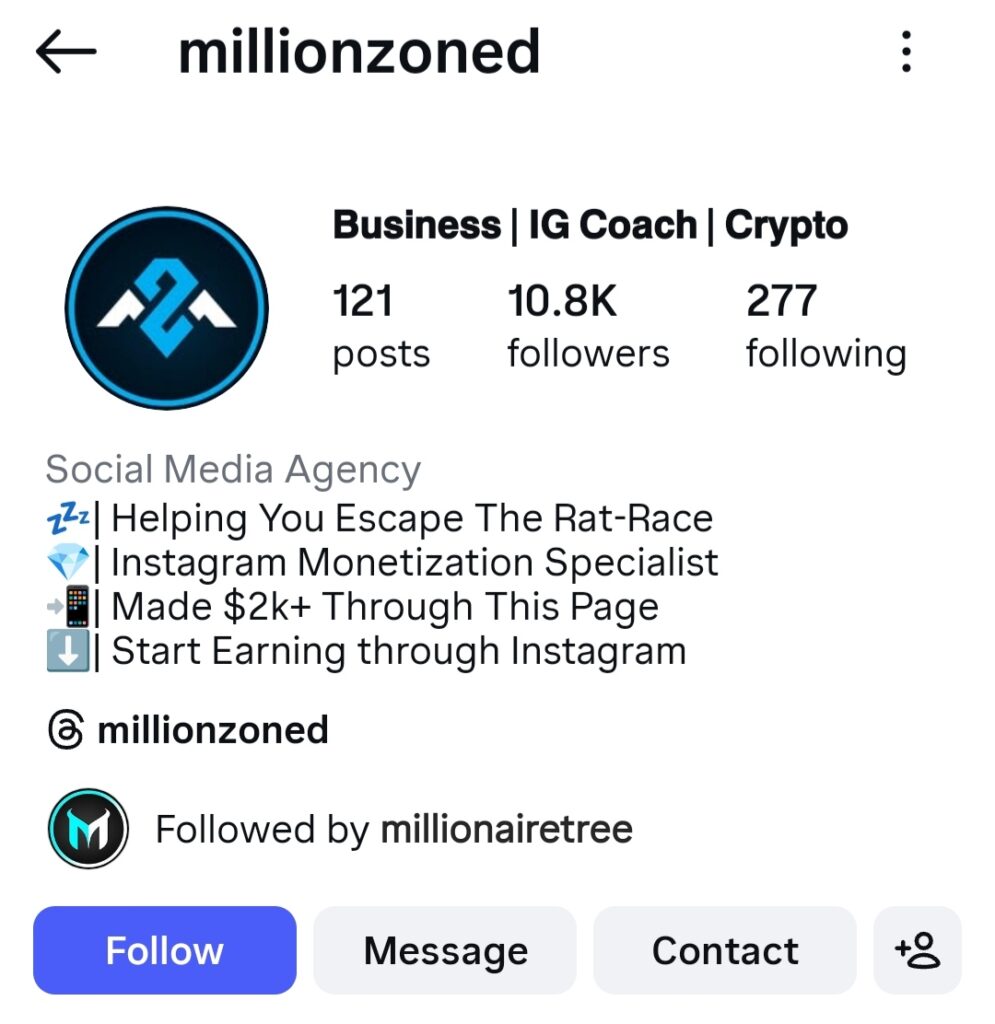Go back using the arrow icon
This screenshot has width=995, height=1024.
tap(66, 52)
